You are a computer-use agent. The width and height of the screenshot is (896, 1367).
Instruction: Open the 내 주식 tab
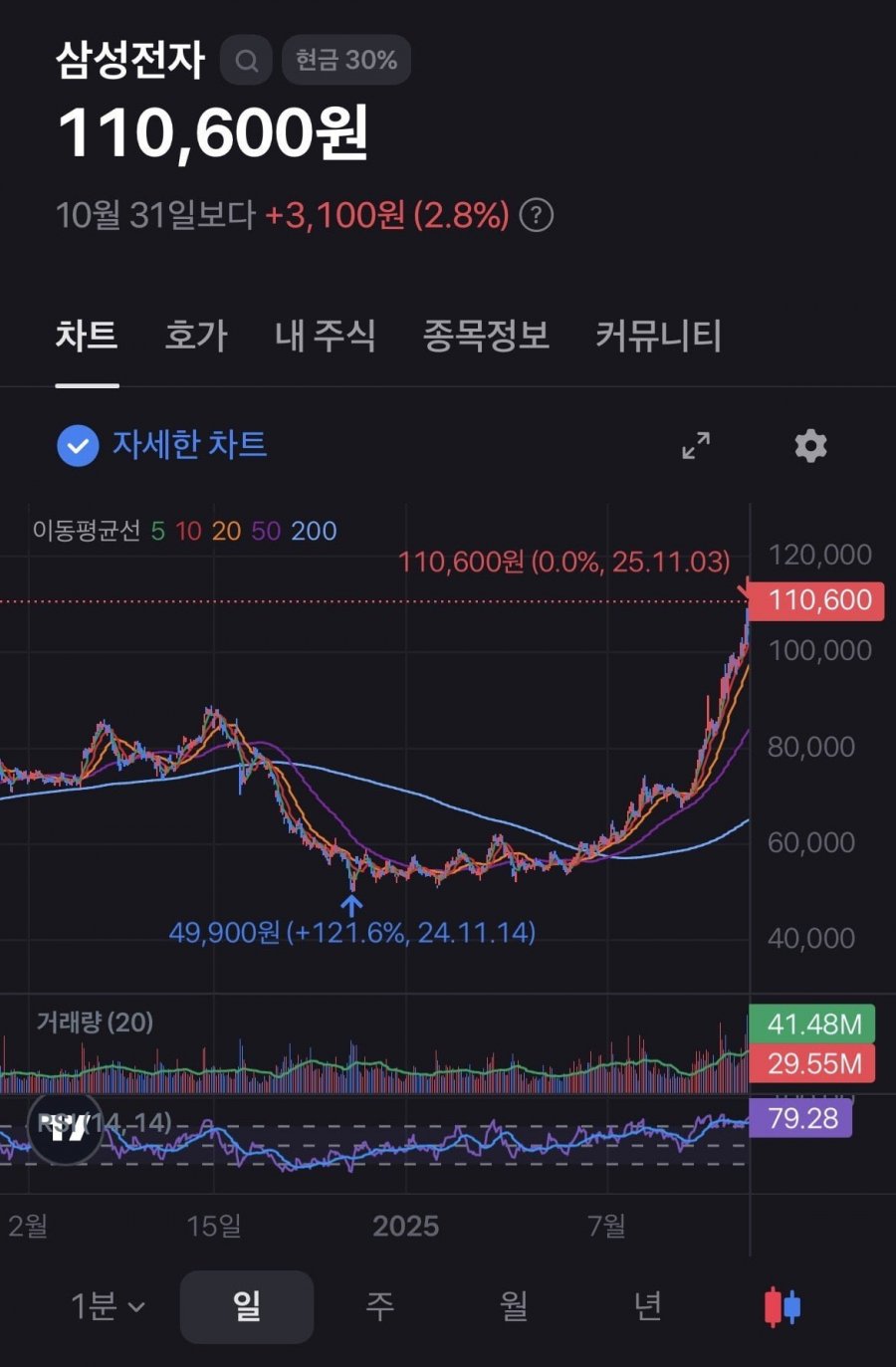[326, 336]
